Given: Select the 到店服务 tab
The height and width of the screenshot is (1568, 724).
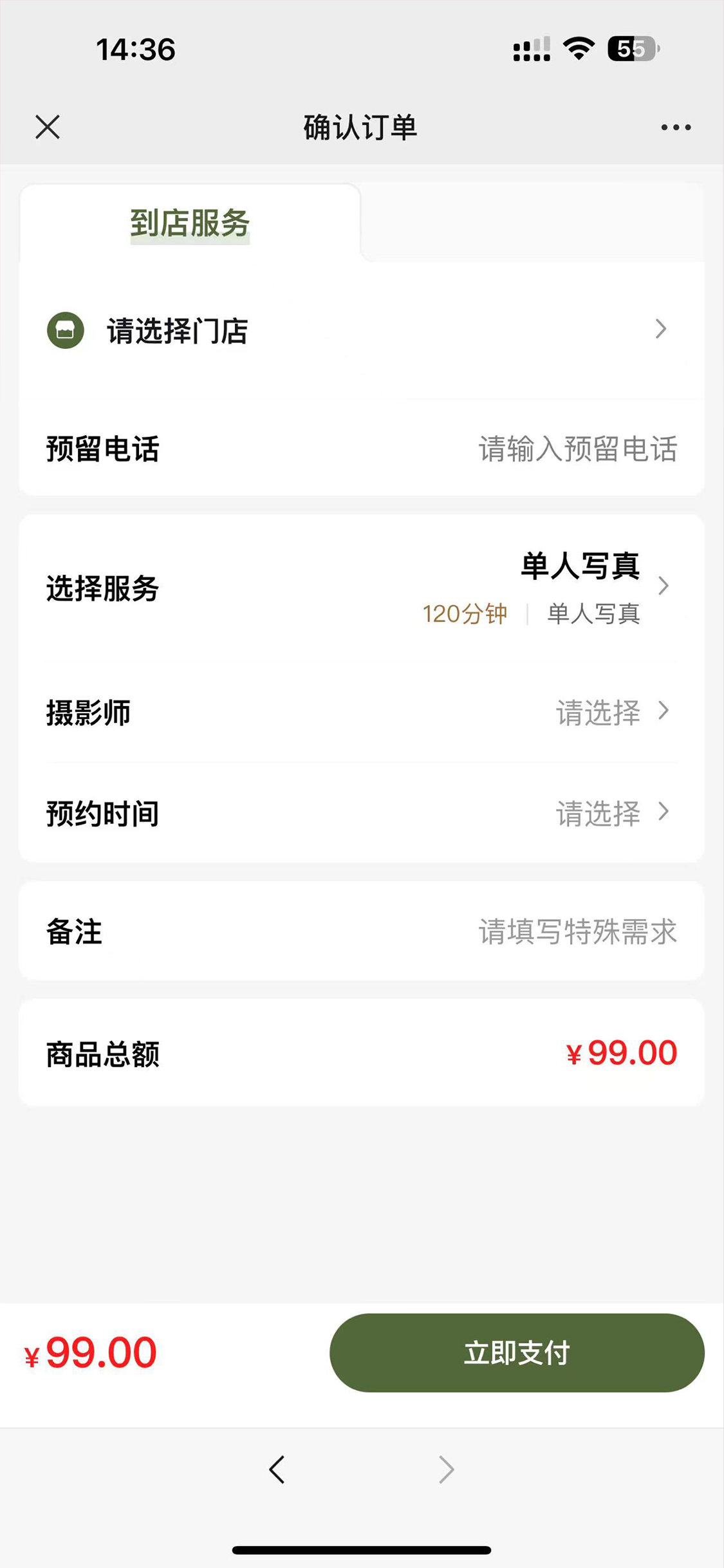Looking at the screenshot, I should pyautogui.click(x=190, y=223).
